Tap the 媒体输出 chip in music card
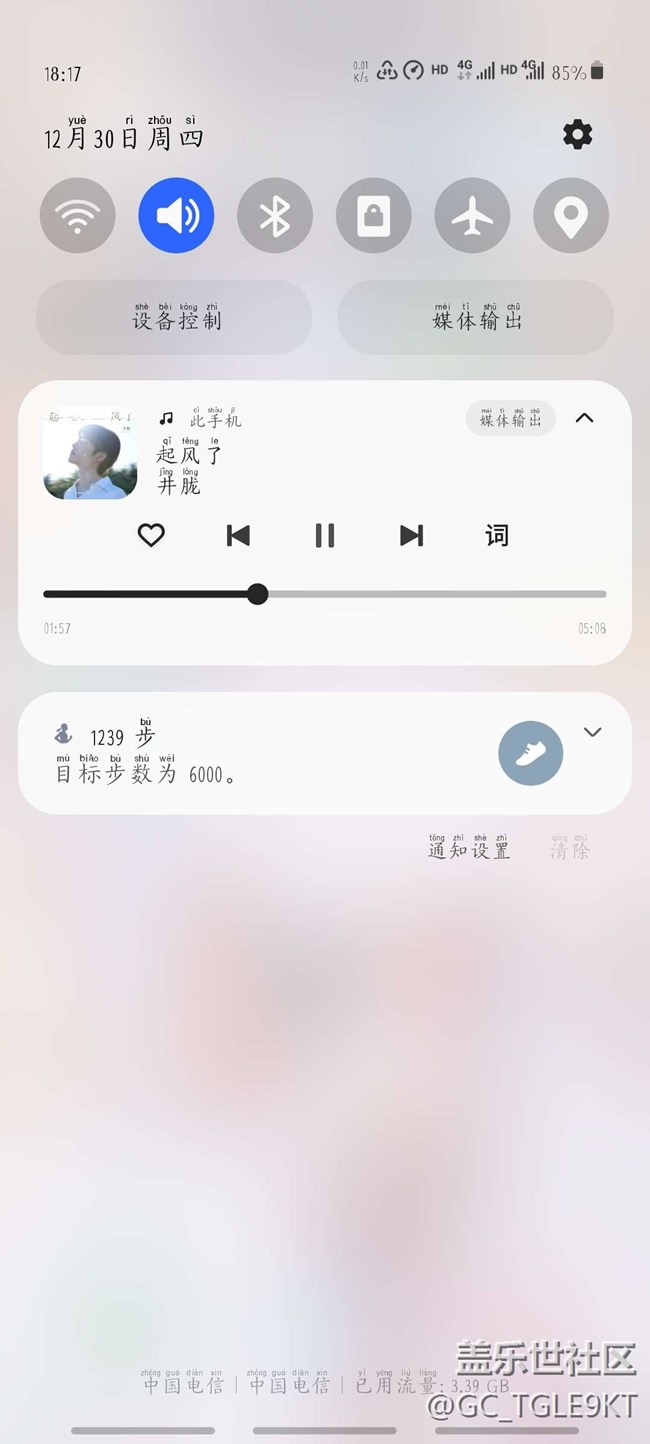Image resolution: width=650 pixels, height=1444 pixels. (510, 419)
